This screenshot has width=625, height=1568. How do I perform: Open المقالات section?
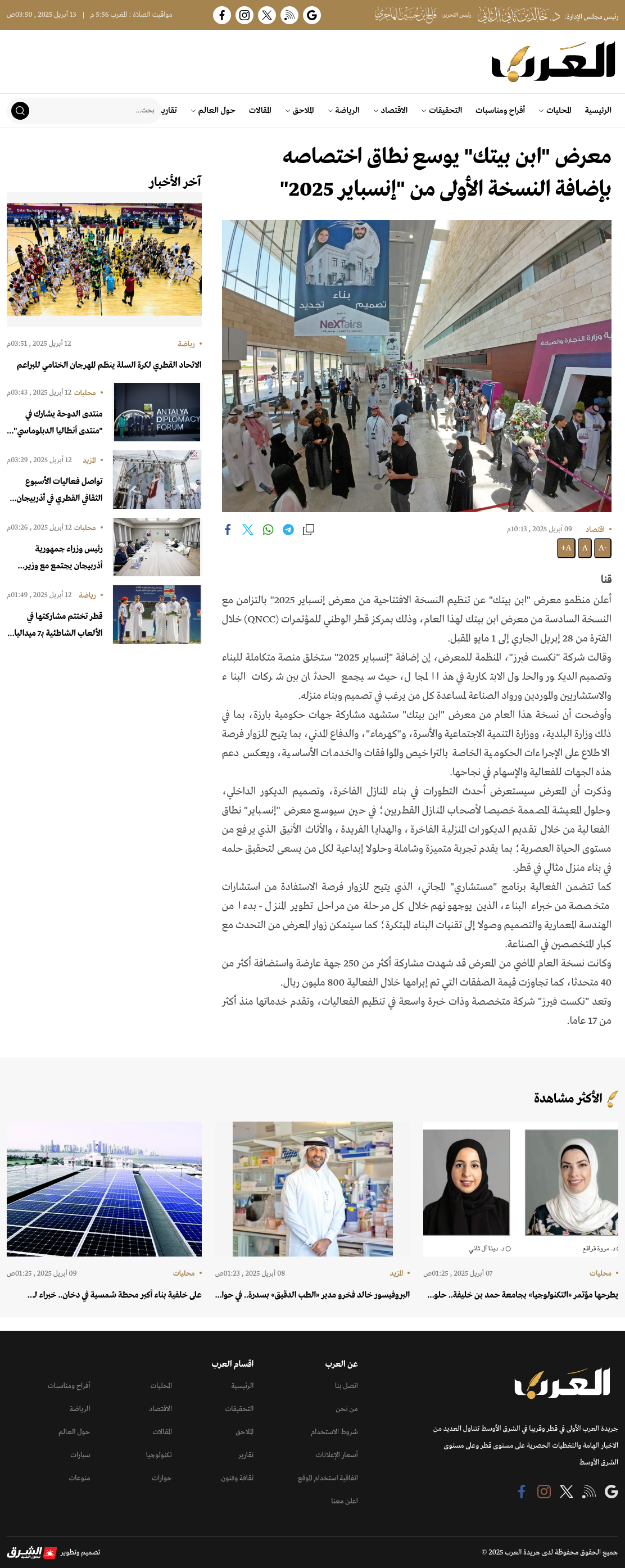260,110
